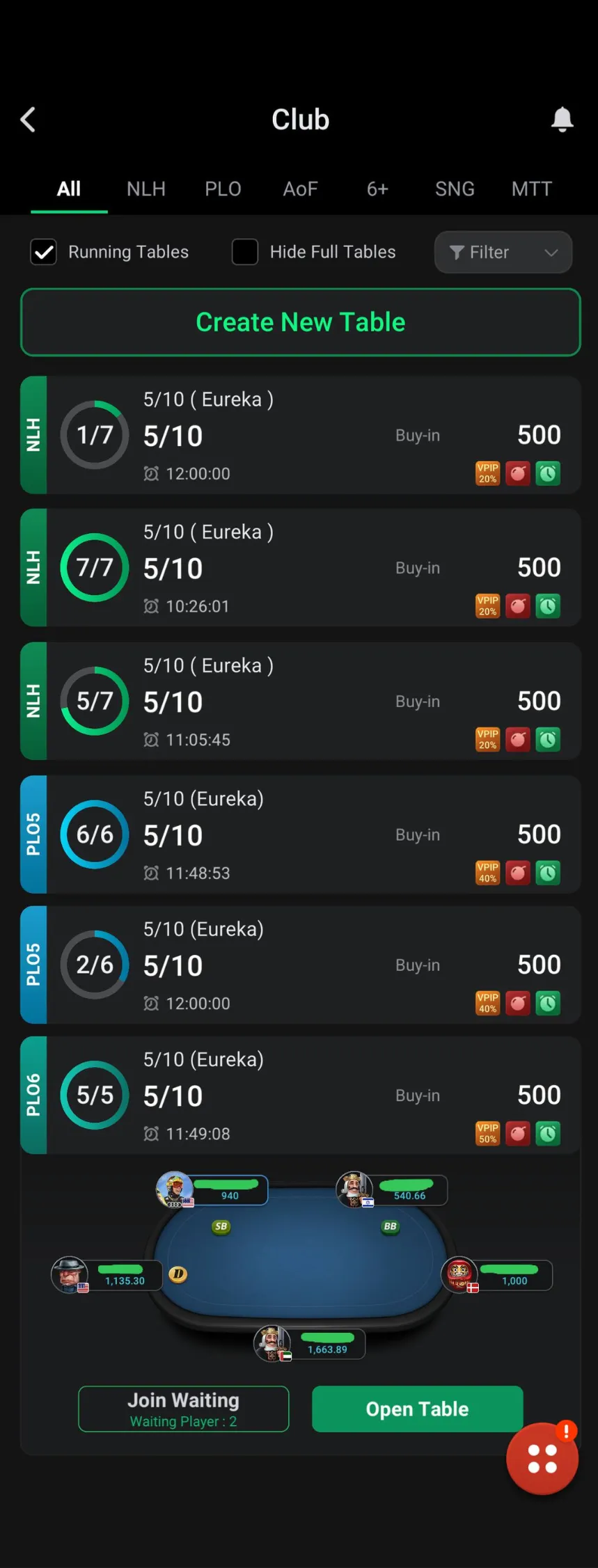Join the waiting list for this table

click(184, 1409)
